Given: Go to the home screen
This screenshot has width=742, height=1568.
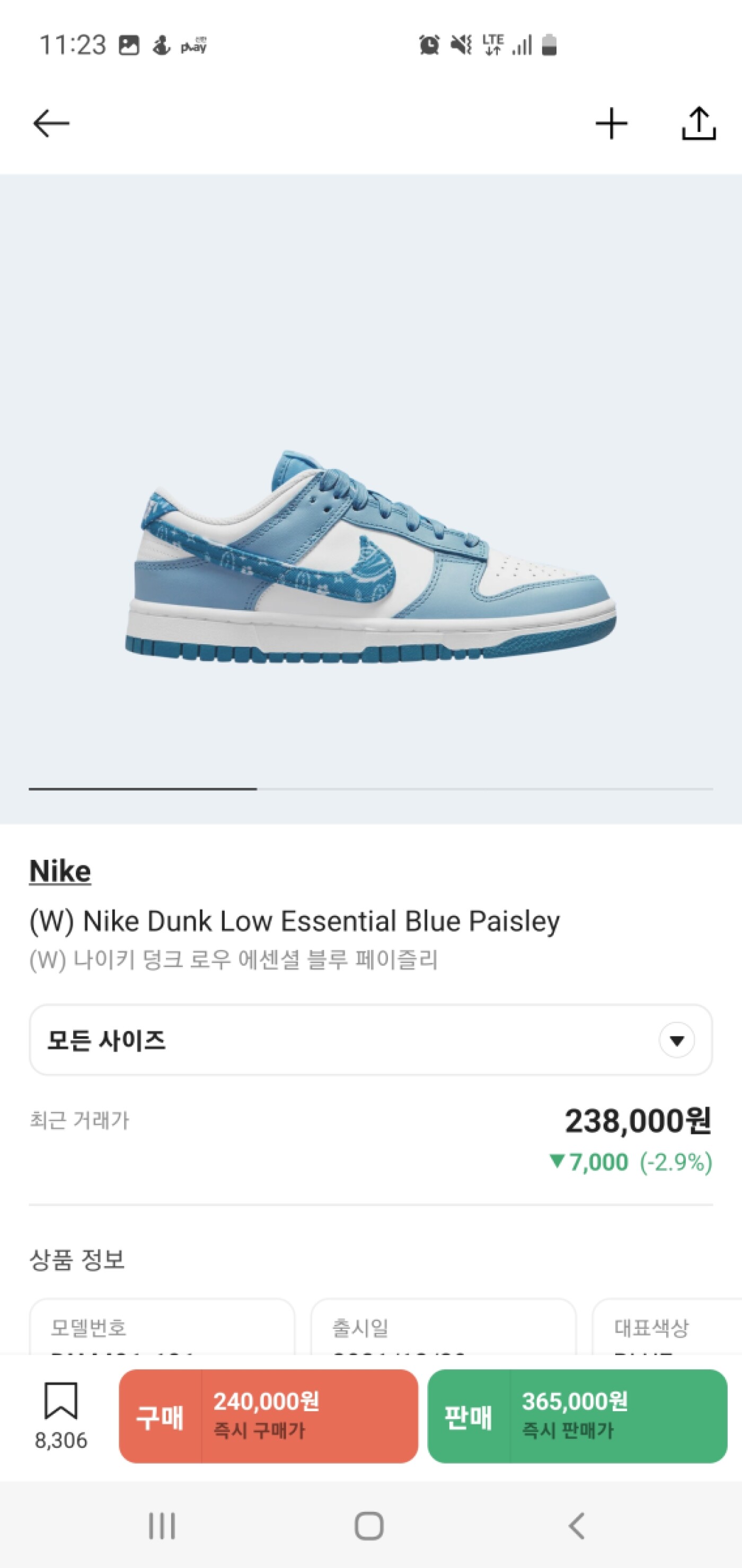Looking at the screenshot, I should pyautogui.click(x=369, y=1526).
